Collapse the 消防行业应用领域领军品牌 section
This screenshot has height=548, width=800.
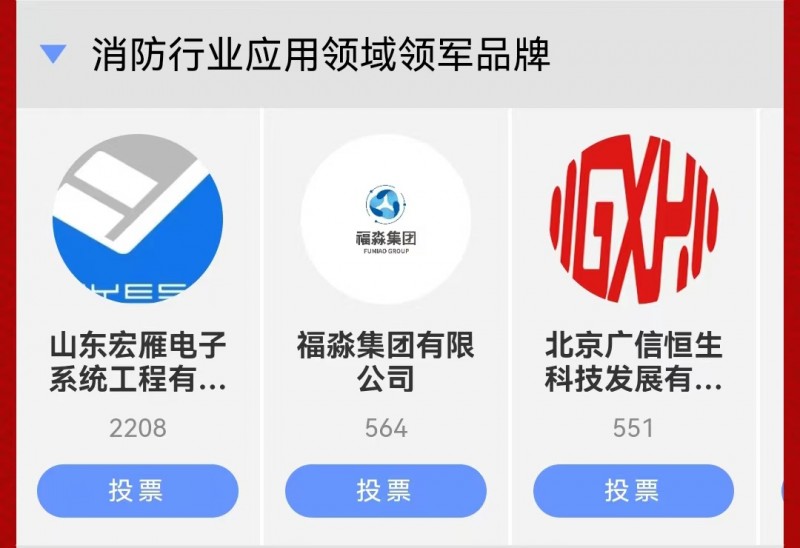pos(52,54)
